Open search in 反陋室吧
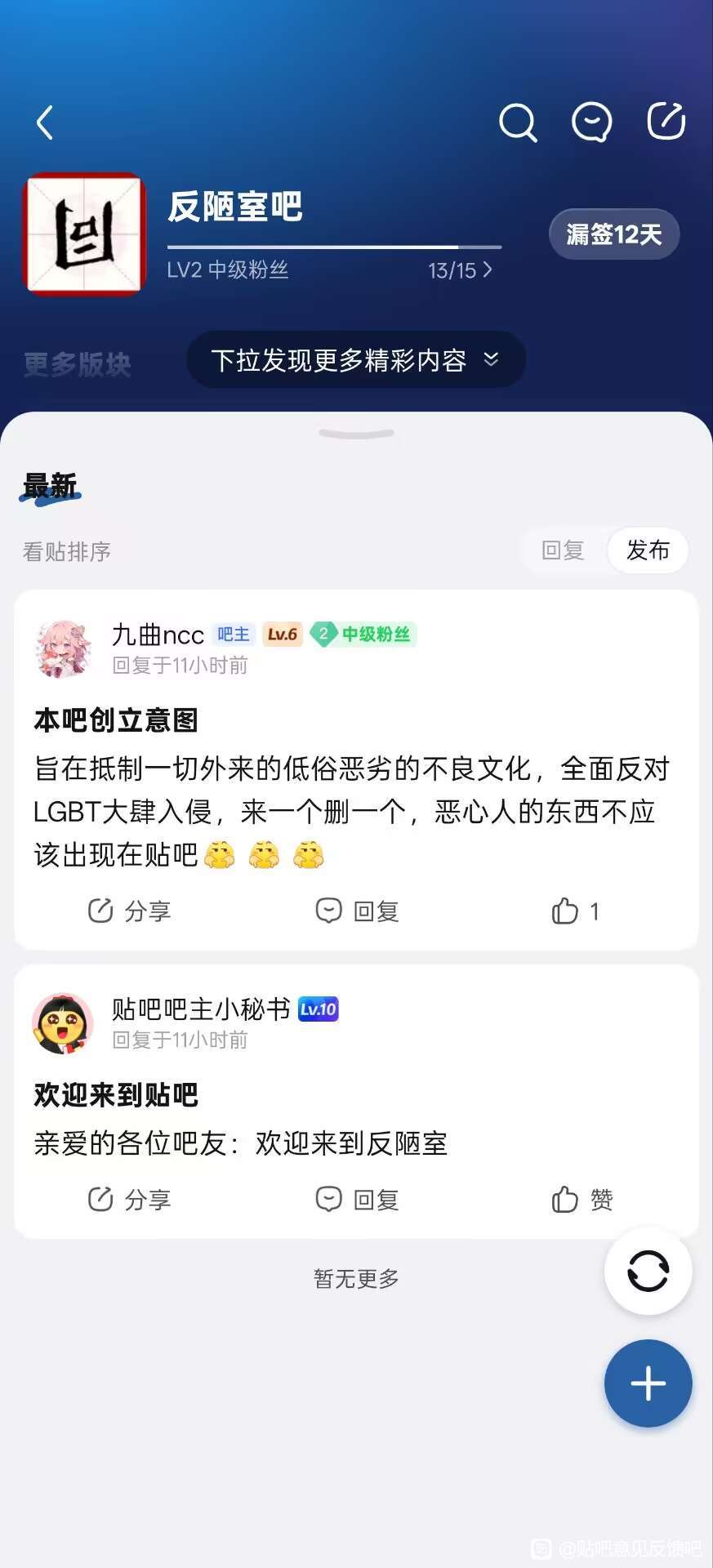This screenshot has height=1568, width=713. 518,122
